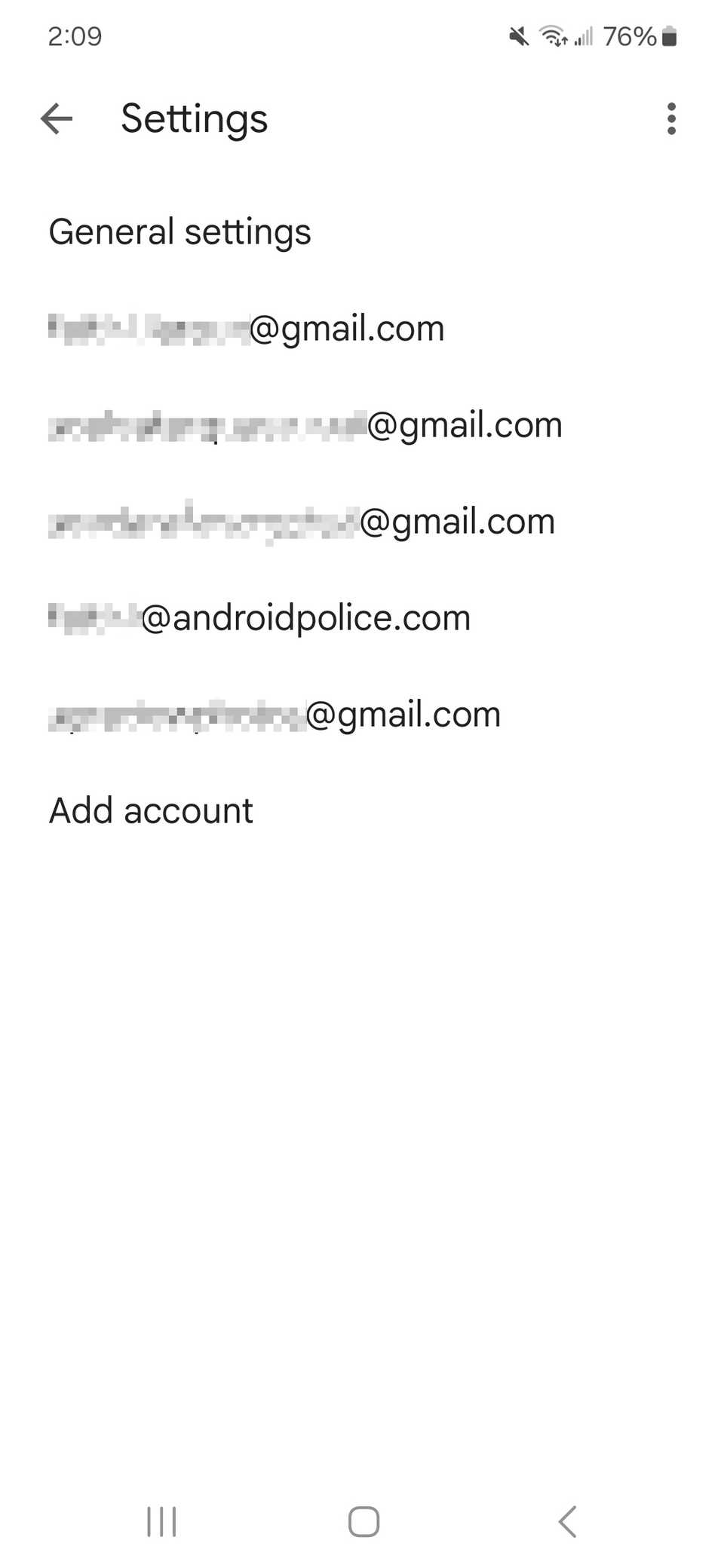Go back from the Settings screen

(x=57, y=119)
